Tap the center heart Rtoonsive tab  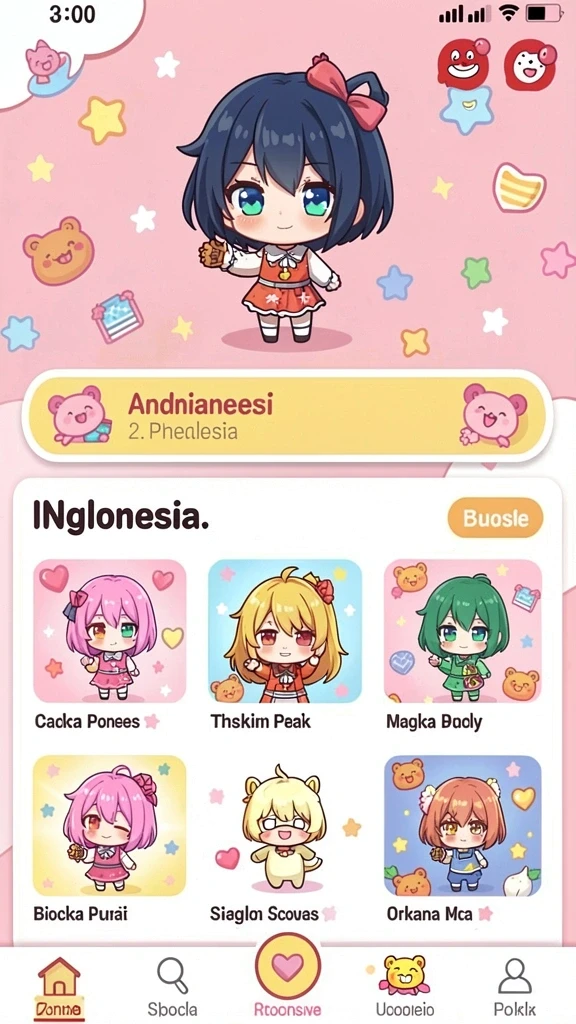click(287, 977)
